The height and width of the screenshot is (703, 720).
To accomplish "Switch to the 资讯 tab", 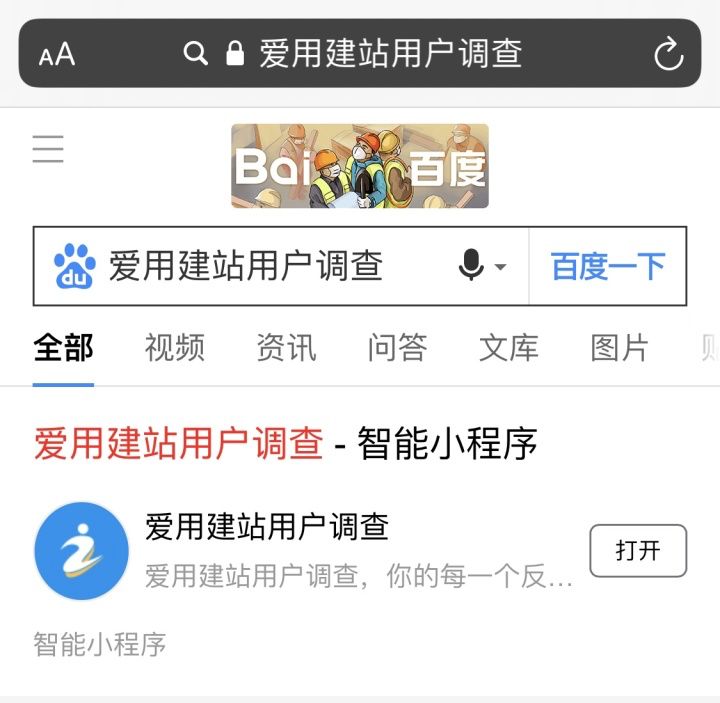I will pyautogui.click(x=286, y=348).
